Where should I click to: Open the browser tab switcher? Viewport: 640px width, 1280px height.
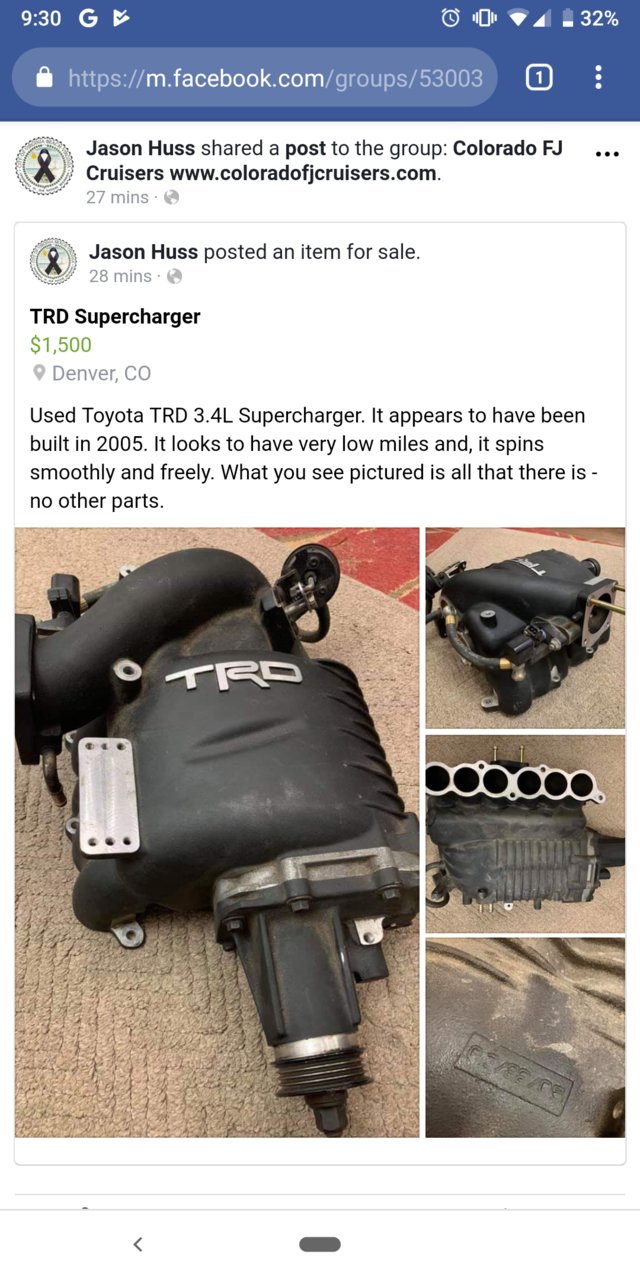[539, 78]
